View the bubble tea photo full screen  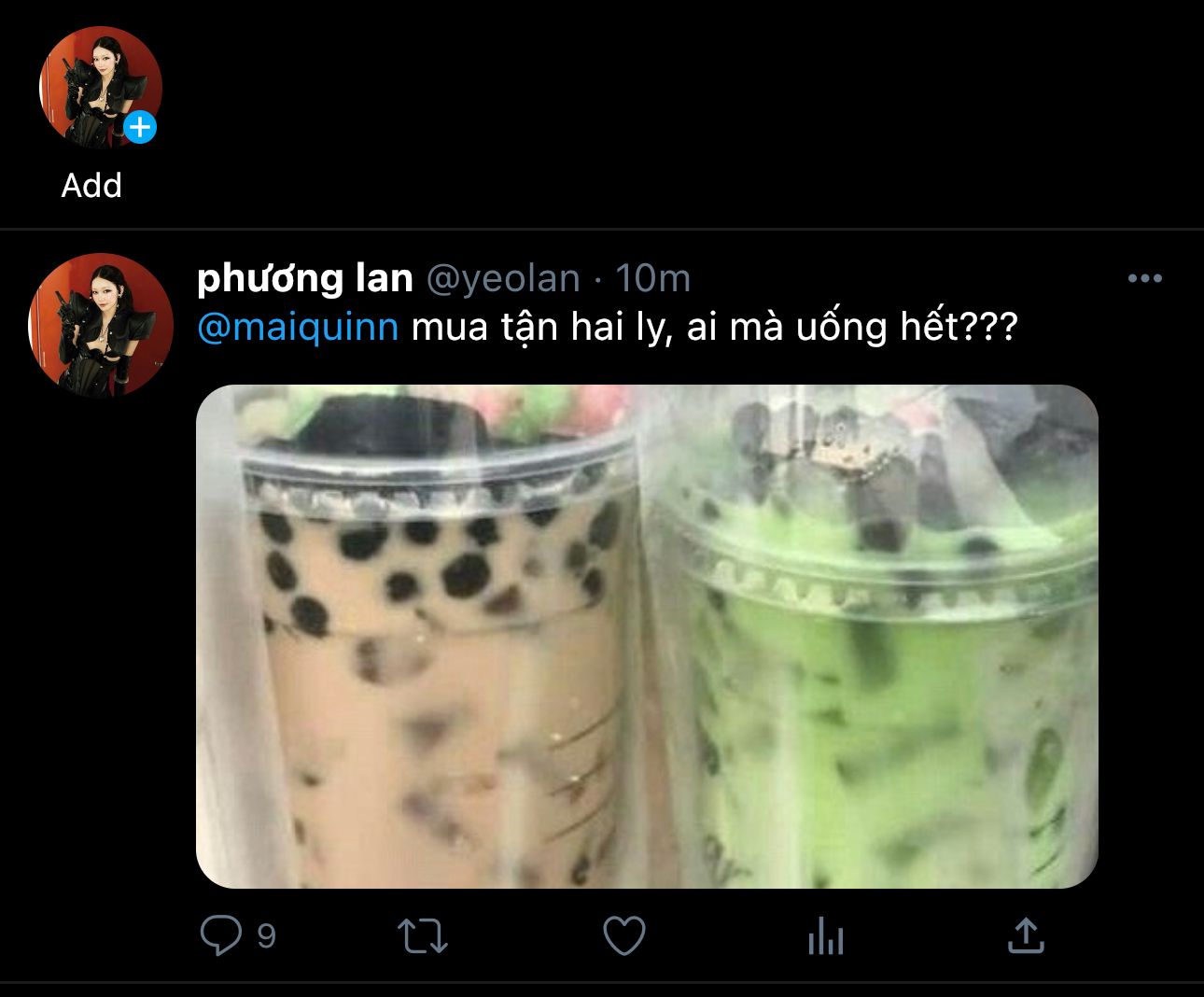pyautogui.click(x=646, y=637)
